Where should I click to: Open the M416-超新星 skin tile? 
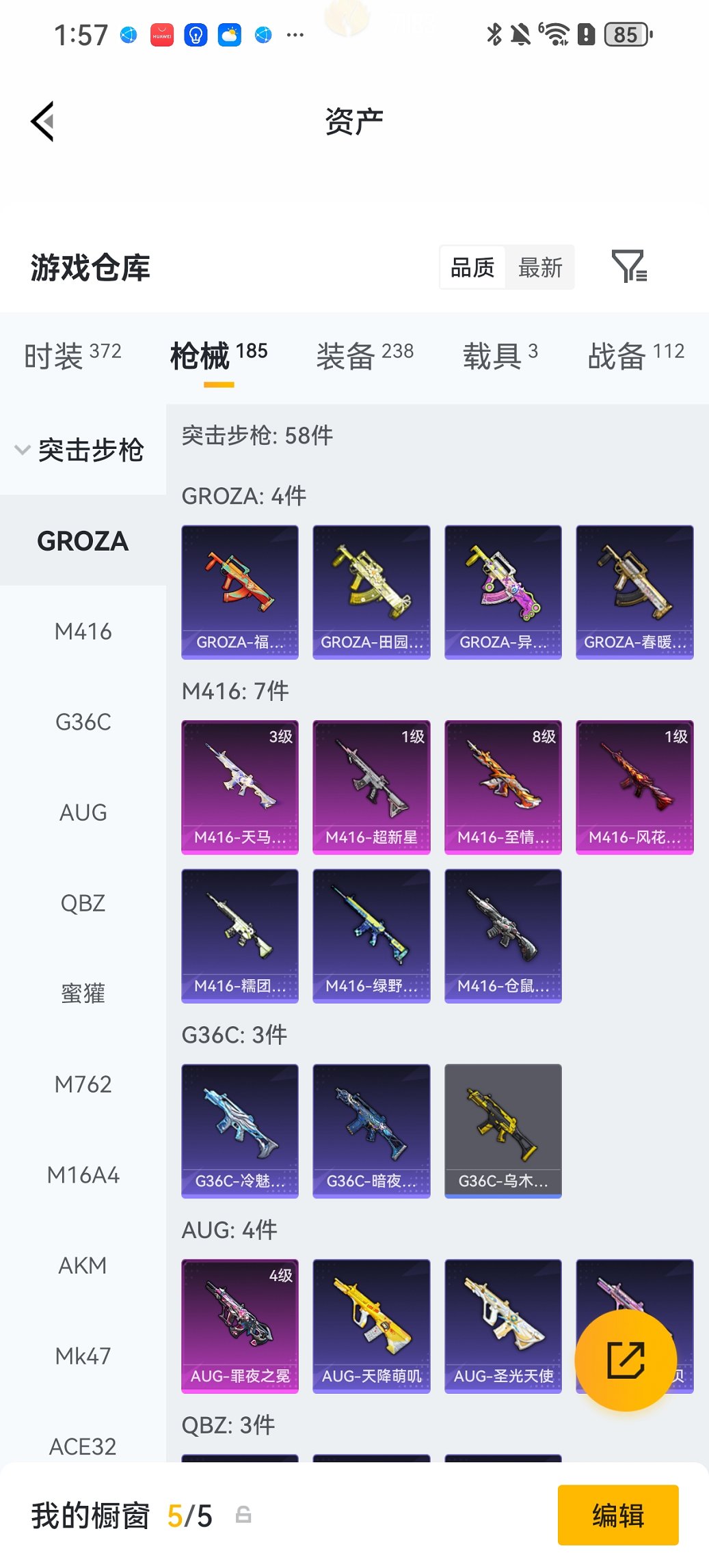371,787
